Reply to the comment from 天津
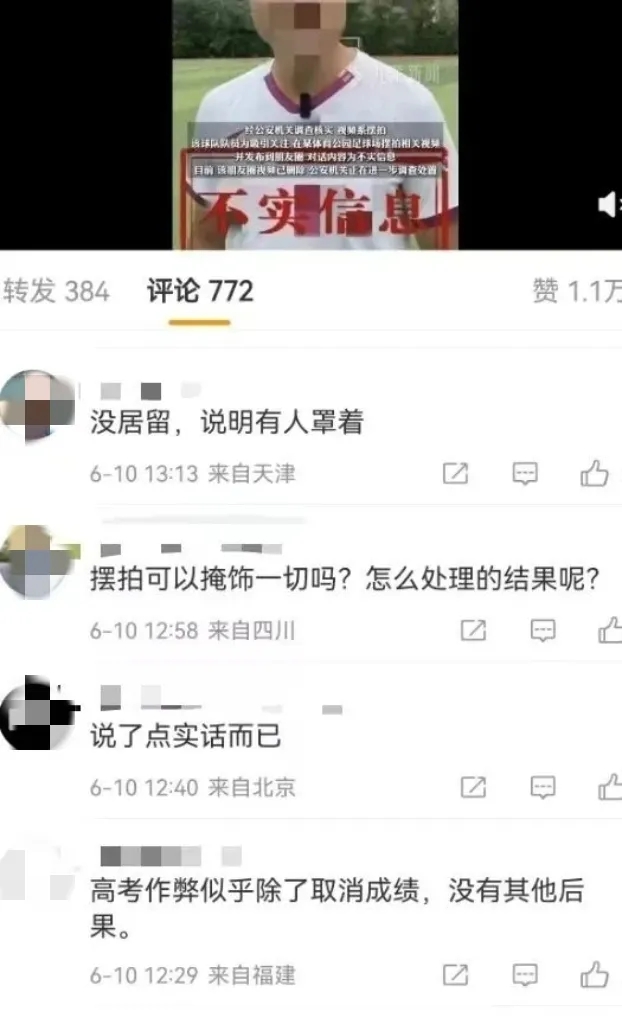 (525, 473)
